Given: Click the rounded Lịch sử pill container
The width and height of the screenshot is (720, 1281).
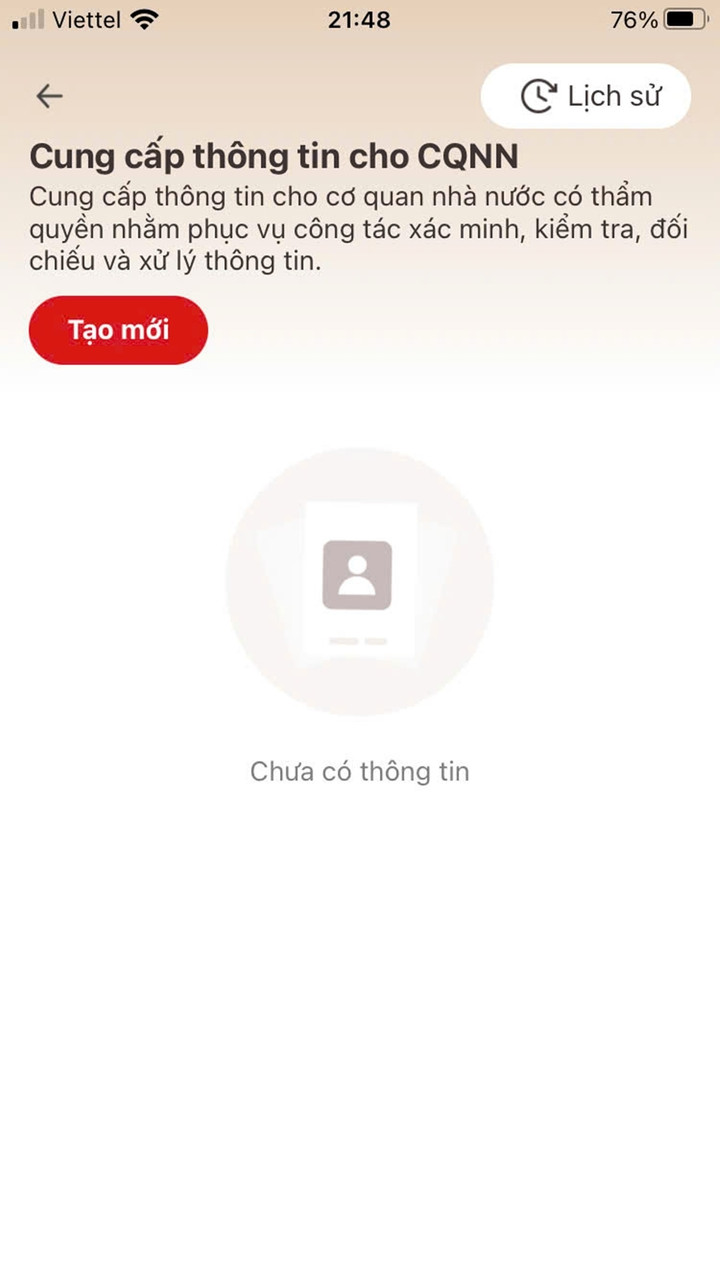Looking at the screenshot, I should click(585, 95).
